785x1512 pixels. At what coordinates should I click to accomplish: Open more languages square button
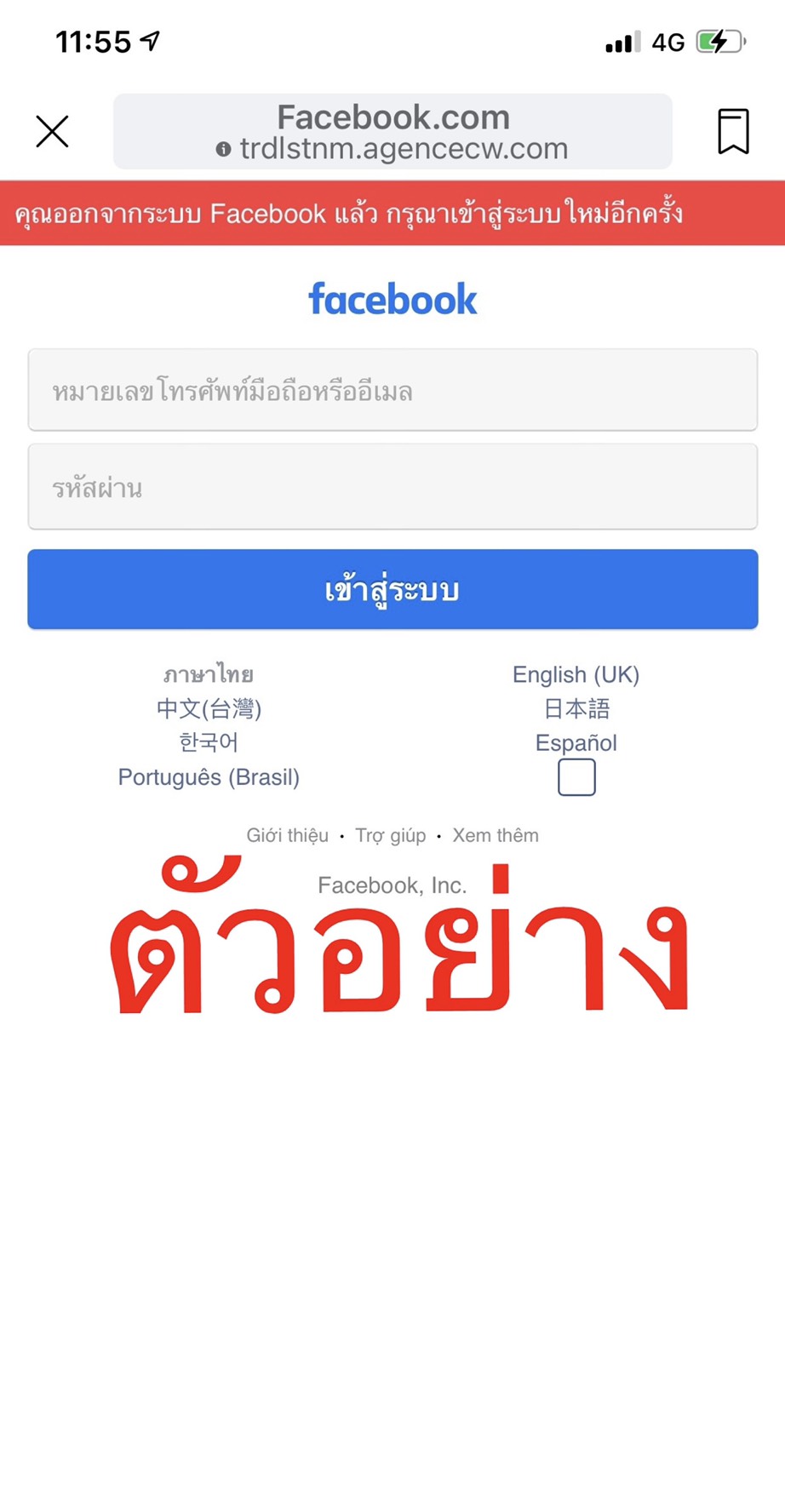tap(576, 777)
